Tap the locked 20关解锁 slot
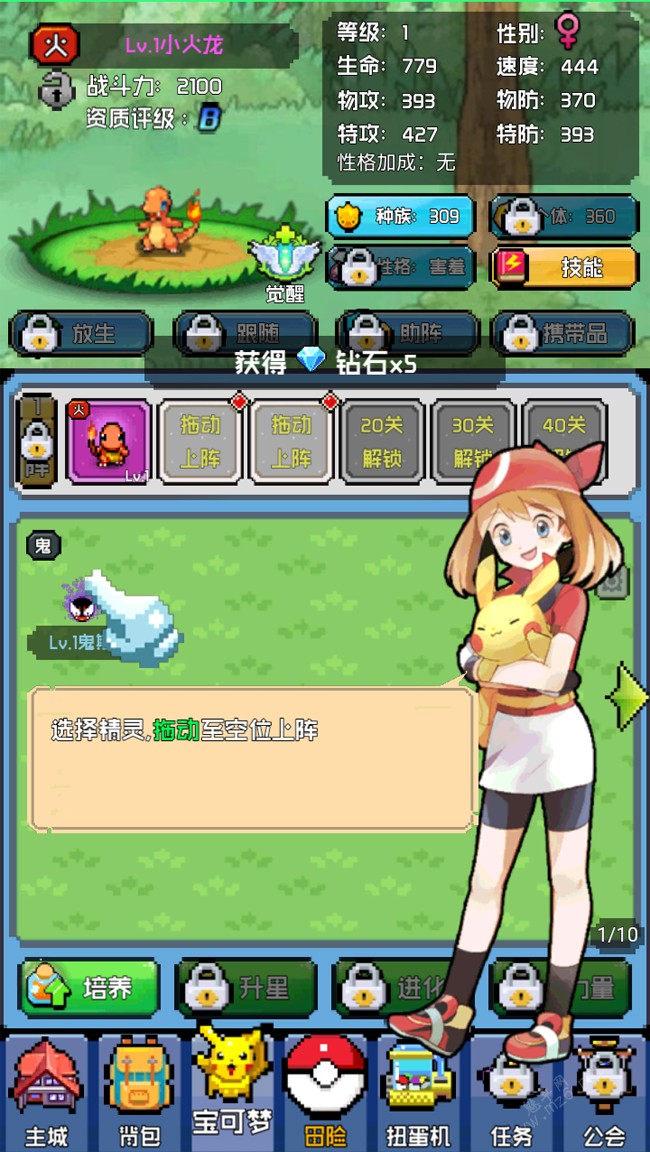The height and width of the screenshot is (1152, 650). (381, 441)
